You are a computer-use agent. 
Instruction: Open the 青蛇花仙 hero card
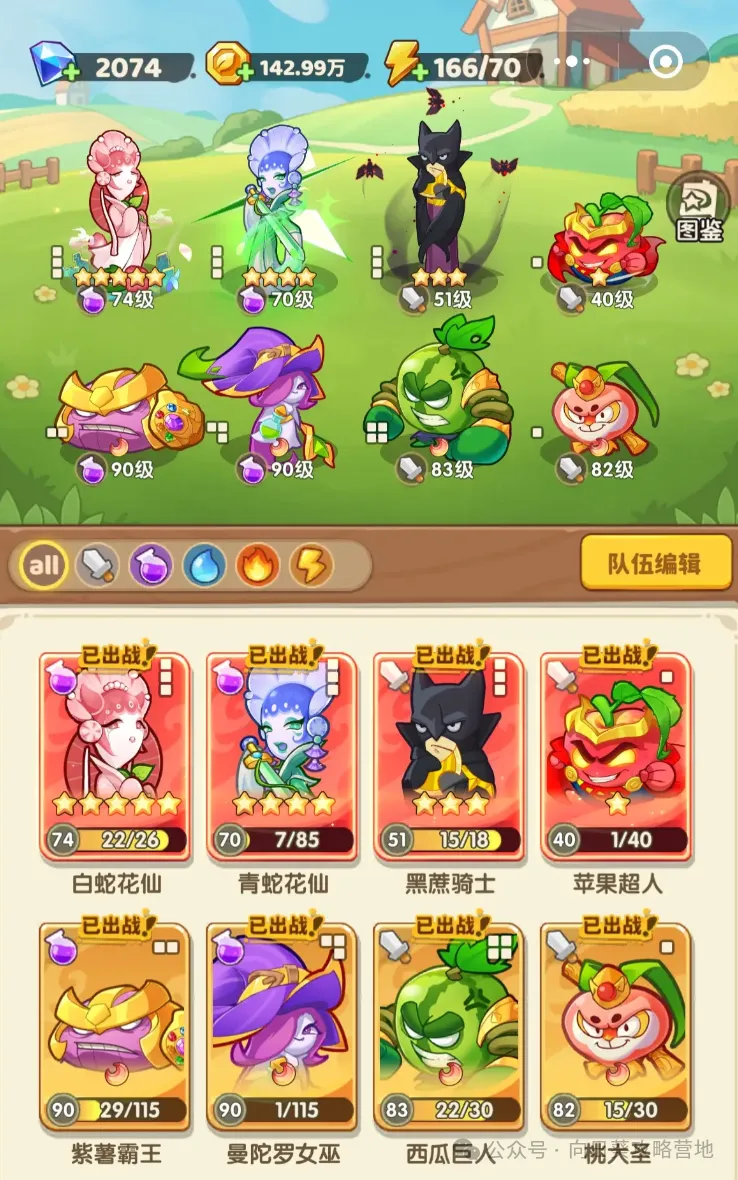(282, 758)
